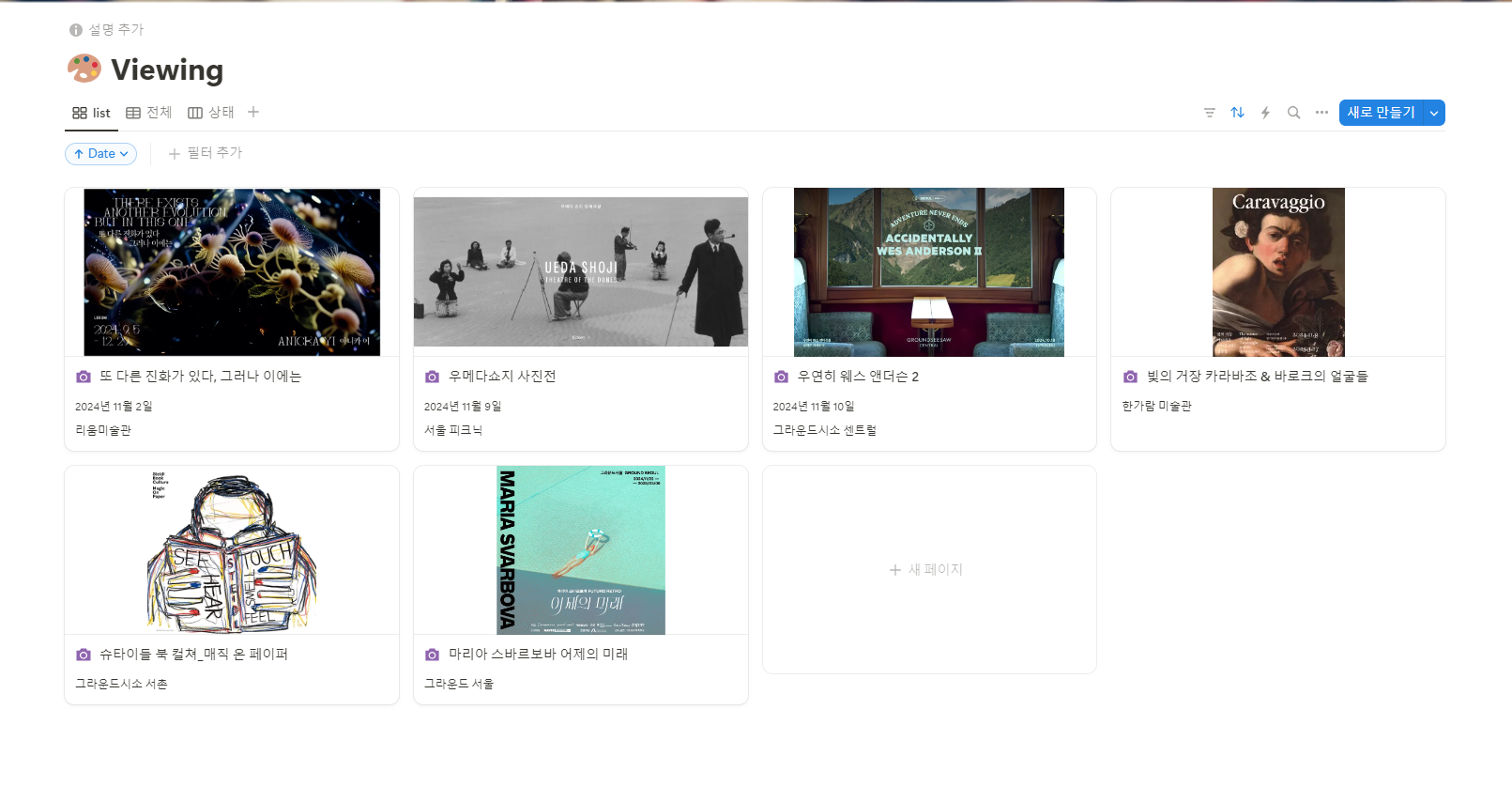This screenshot has width=1512, height=802.
Task: Tap 필터 추가 to add filter
Action: click(x=206, y=153)
